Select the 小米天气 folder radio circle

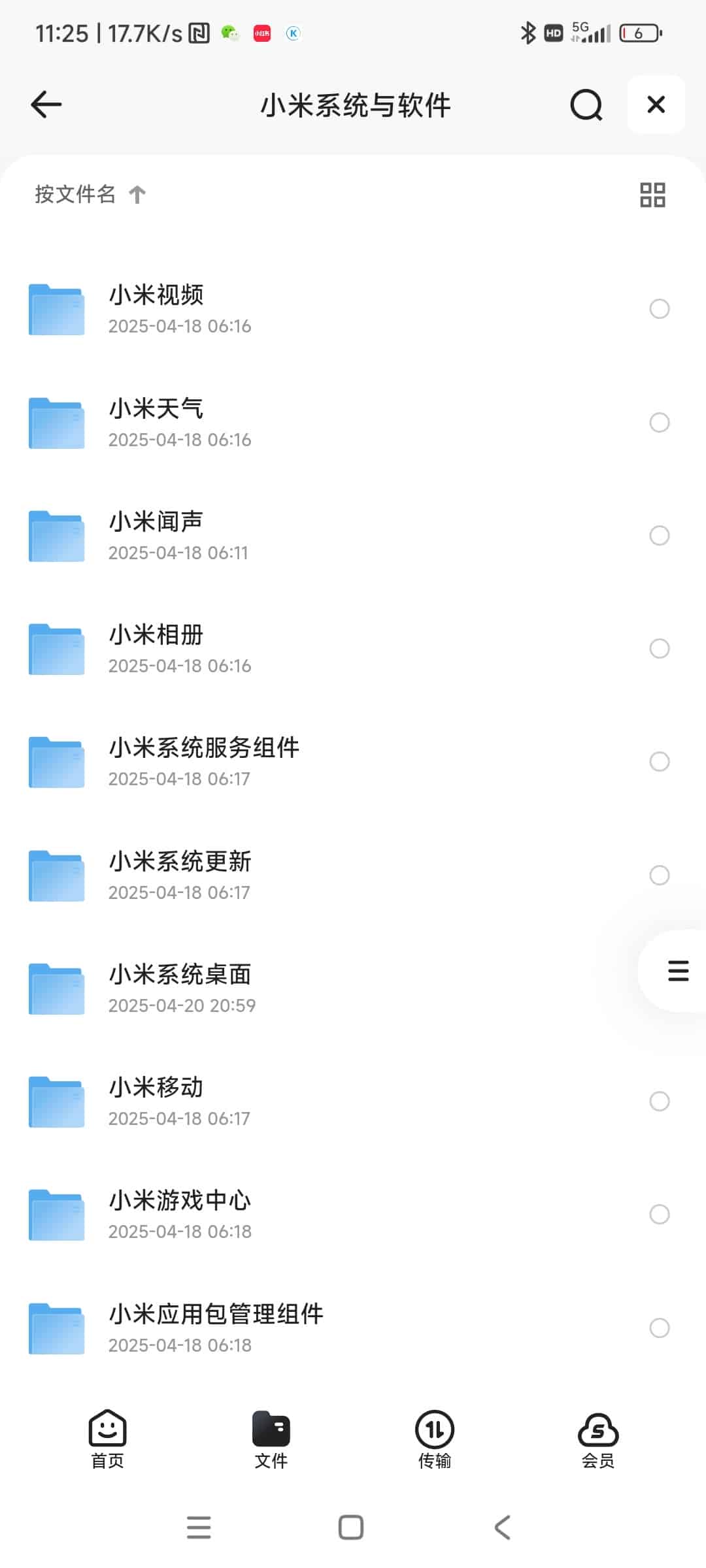tap(659, 422)
